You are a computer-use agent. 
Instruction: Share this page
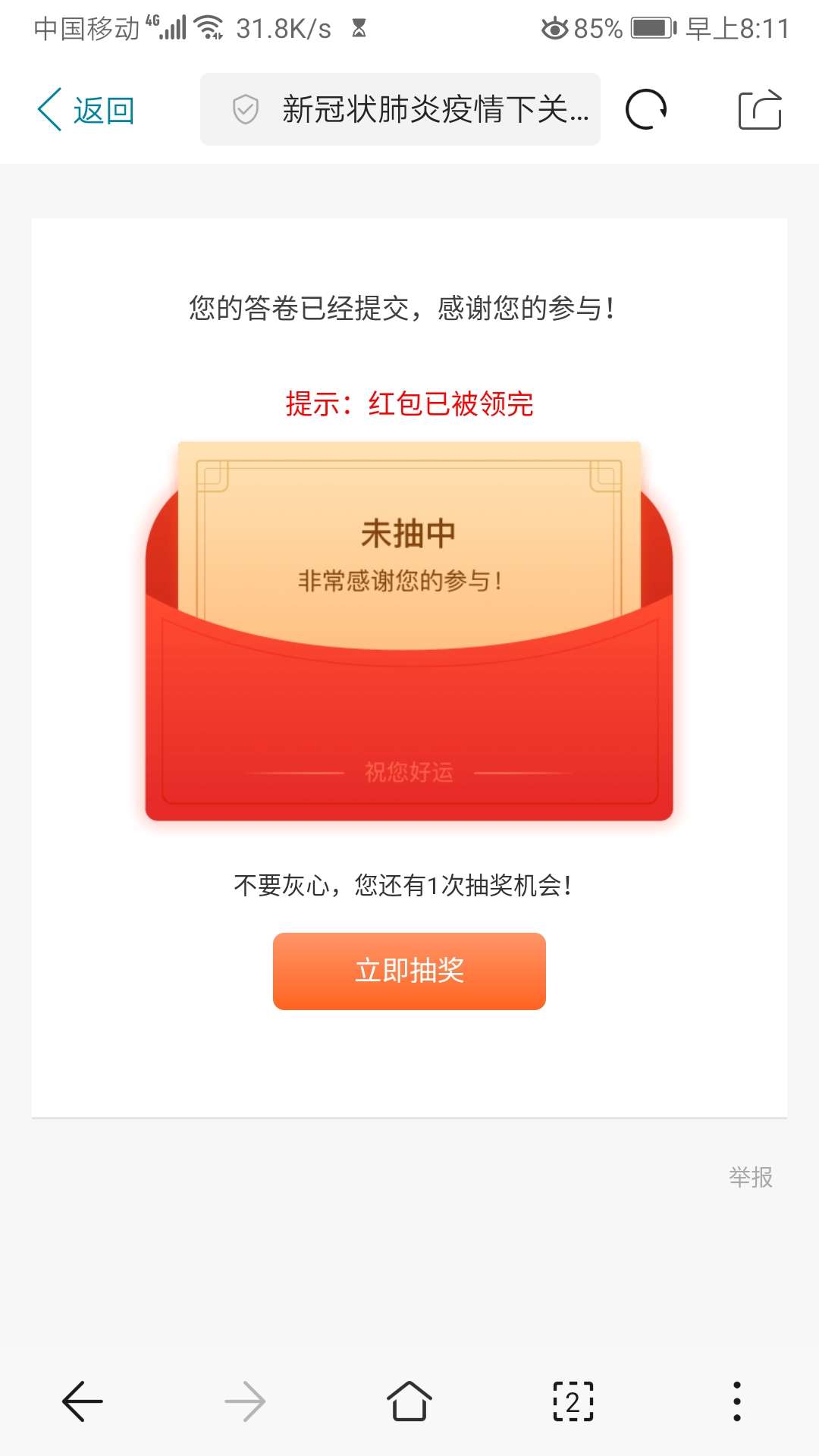(760, 110)
